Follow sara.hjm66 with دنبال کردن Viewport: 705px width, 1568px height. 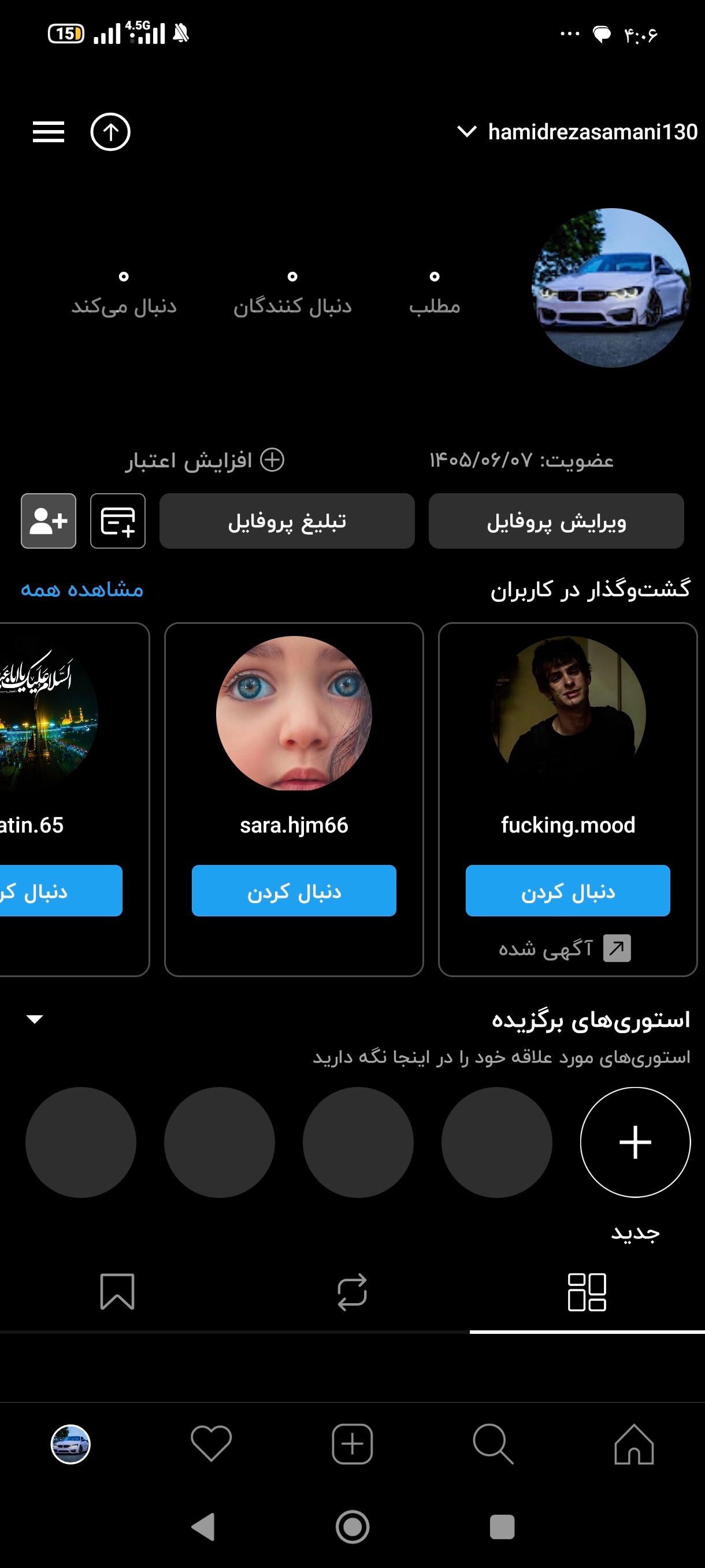[x=294, y=890]
